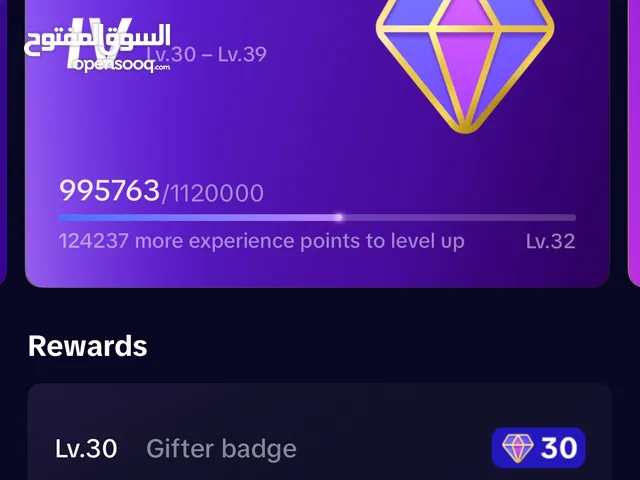Viewport: 640px width, 480px height.
Task: Open the Lv.30 Gifter badge reward row
Action: [318, 448]
